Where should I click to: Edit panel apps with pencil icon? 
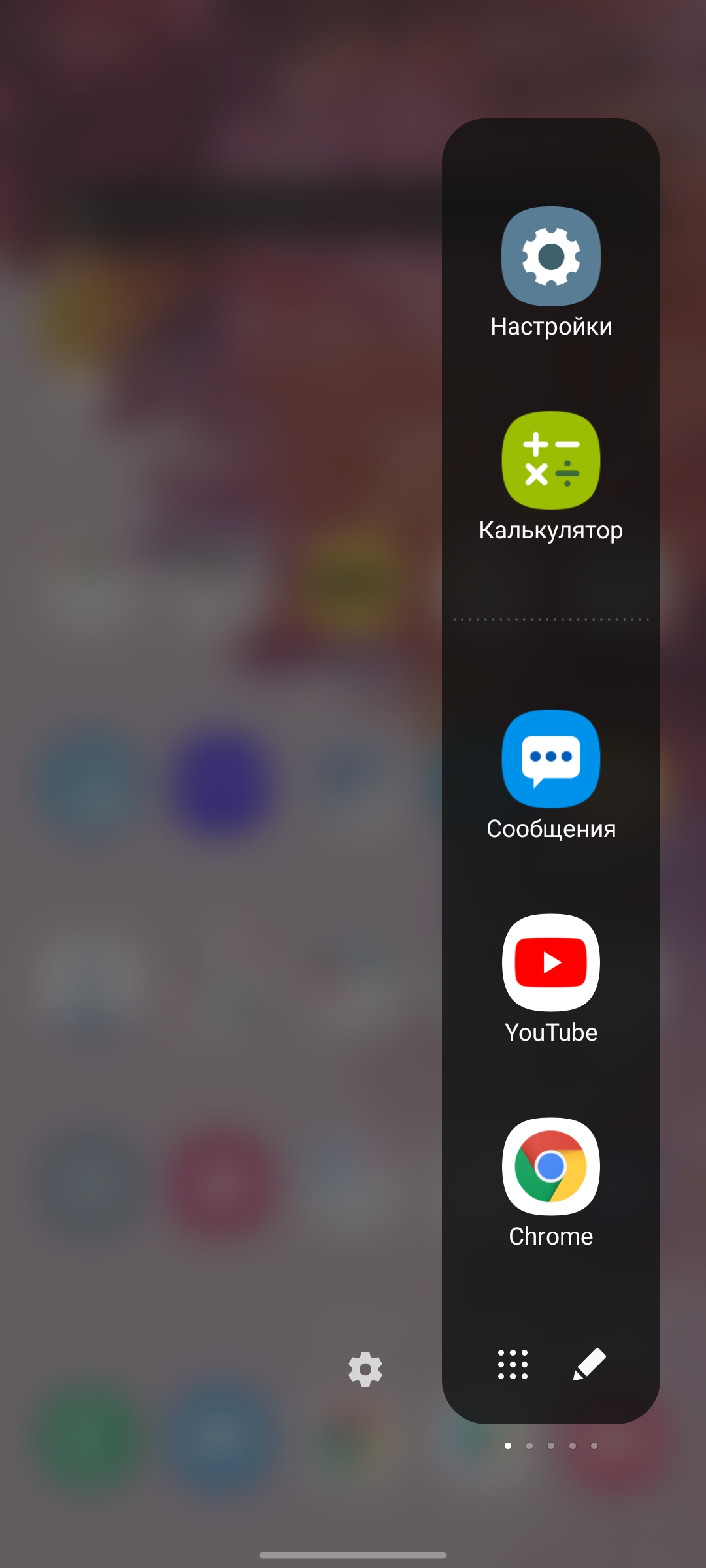point(589,1364)
